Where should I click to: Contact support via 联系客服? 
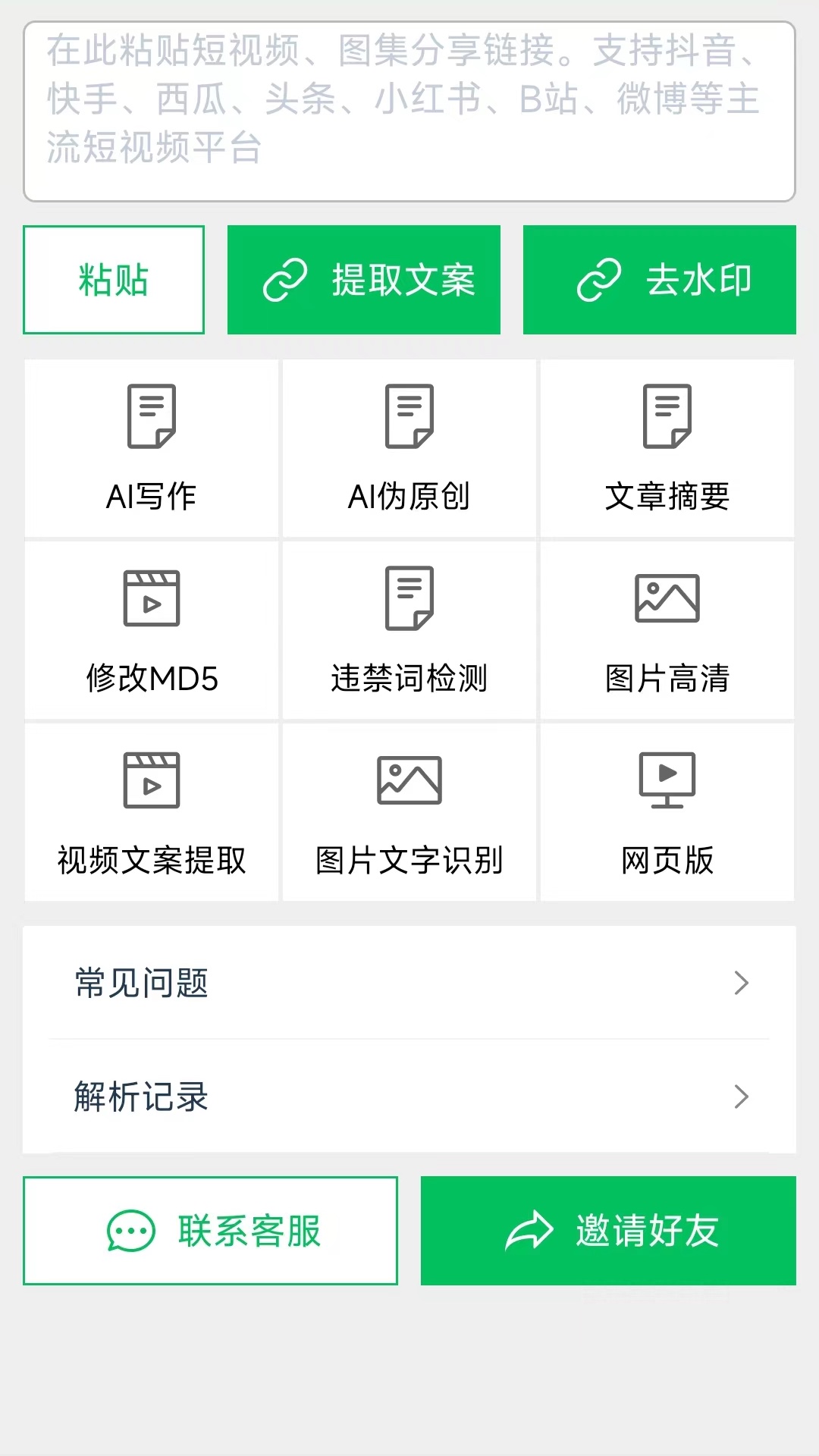(x=211, y=1231)
